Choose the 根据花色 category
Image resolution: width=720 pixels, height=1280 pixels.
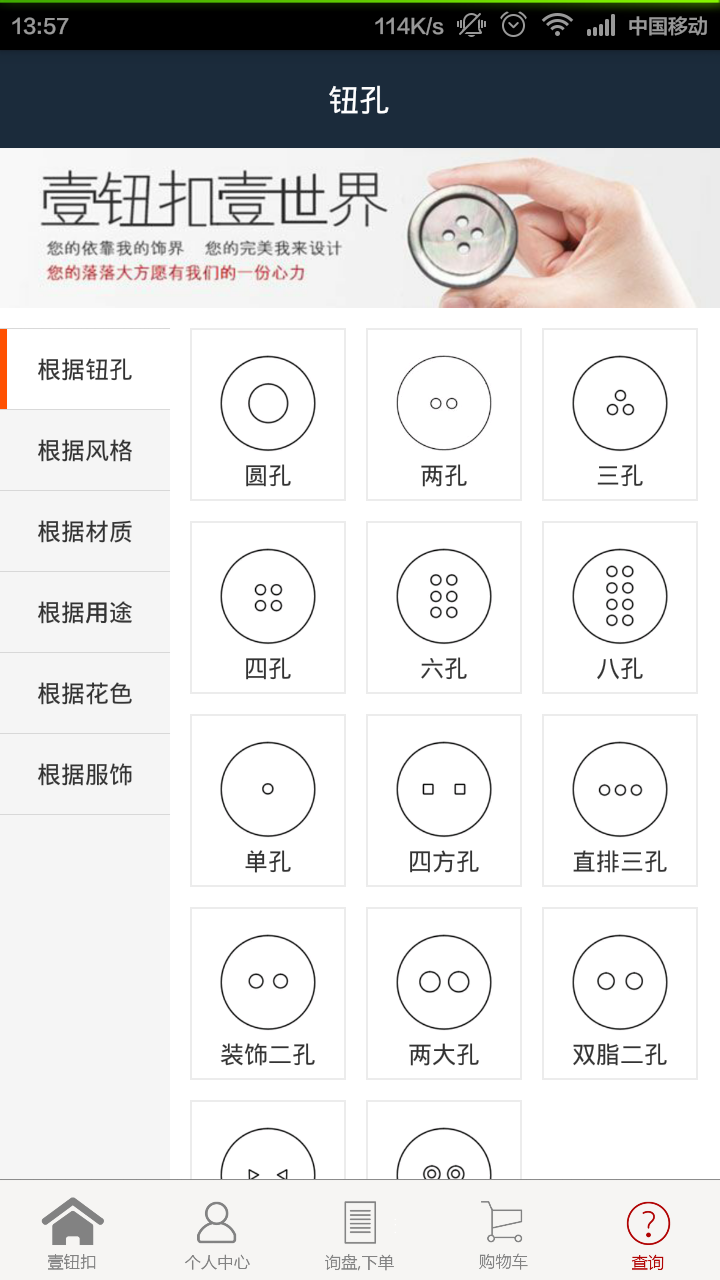coord(85,694)
